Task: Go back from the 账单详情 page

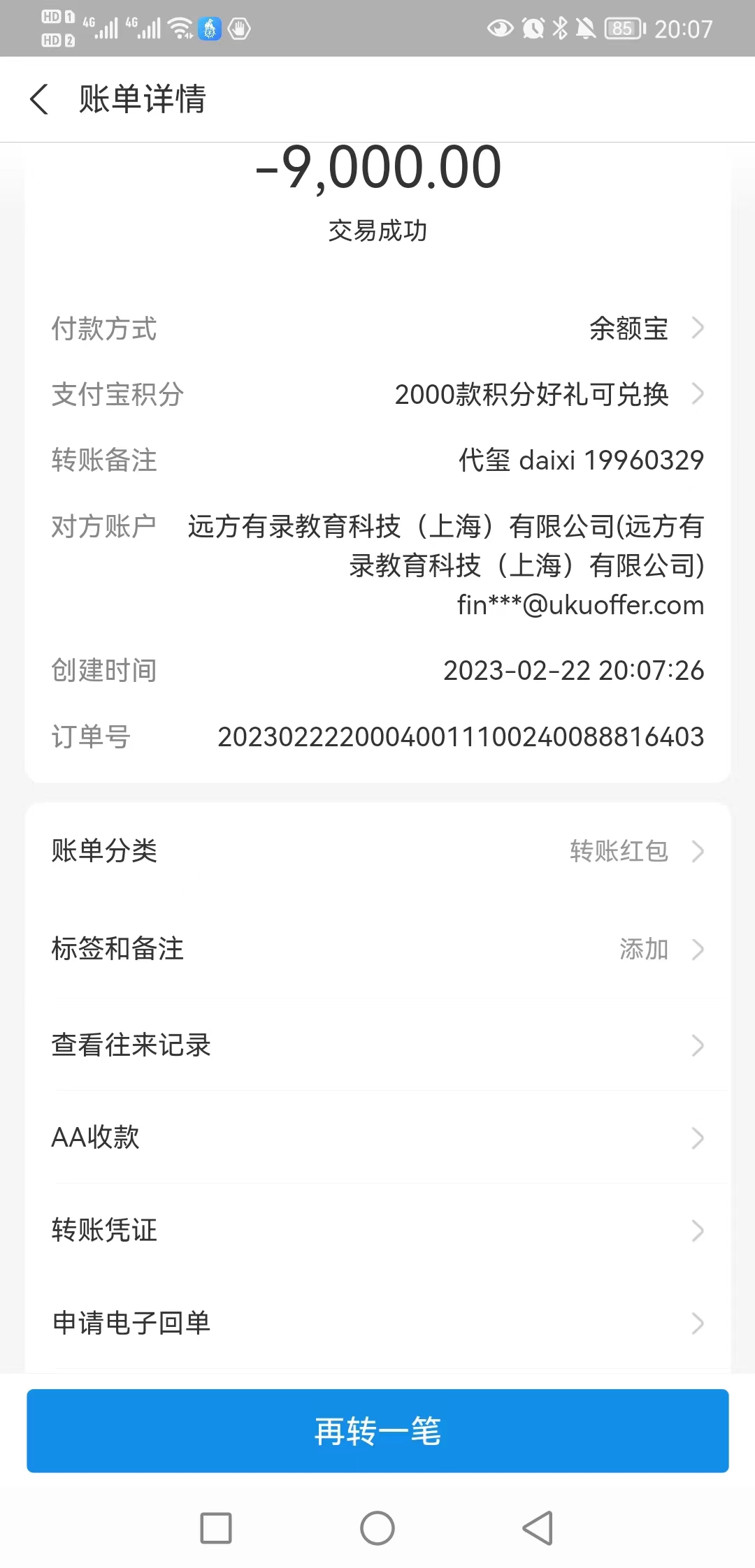Action: click(40, 99)
